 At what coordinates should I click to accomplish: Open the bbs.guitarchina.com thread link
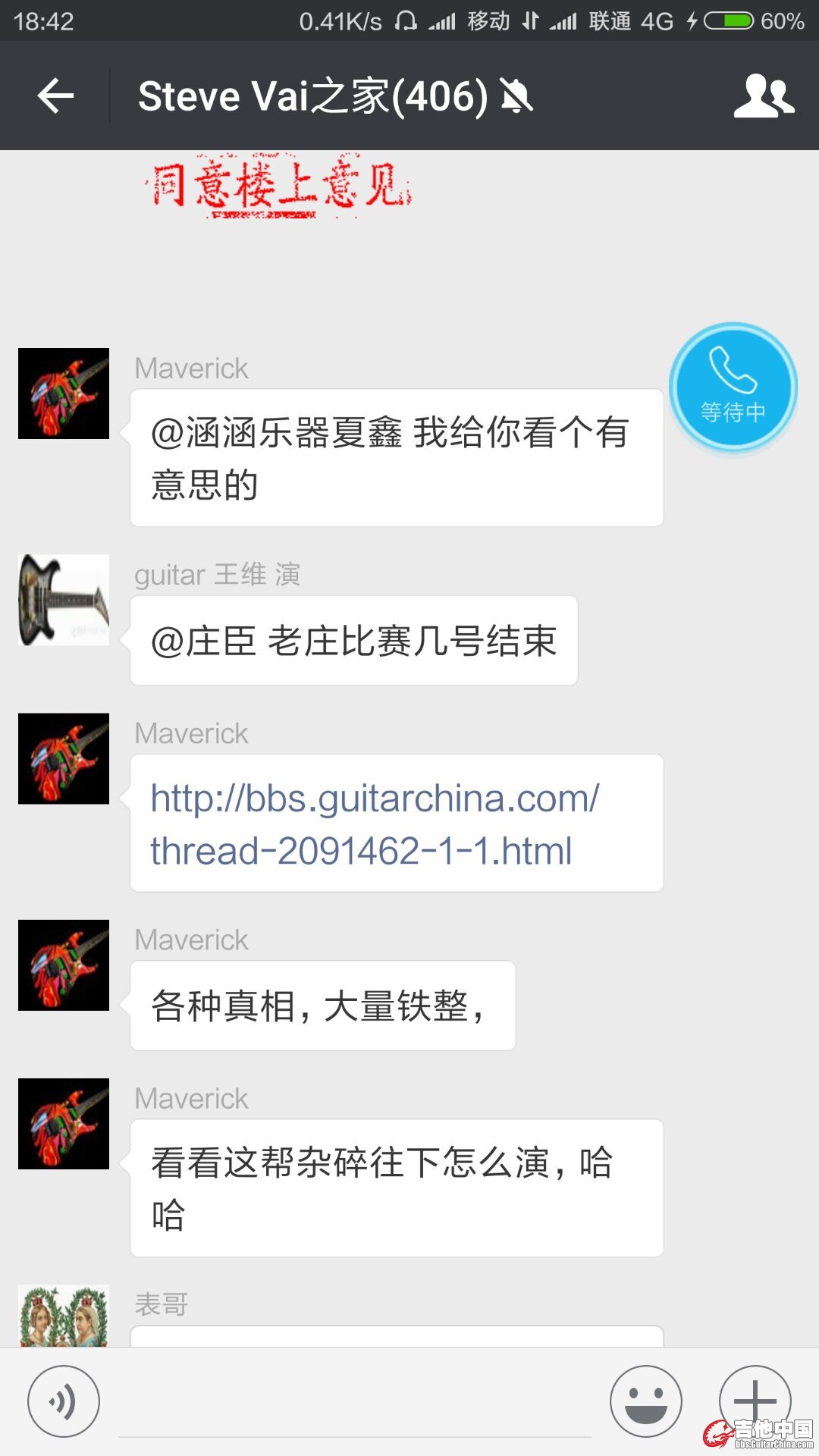coord(375,824)
